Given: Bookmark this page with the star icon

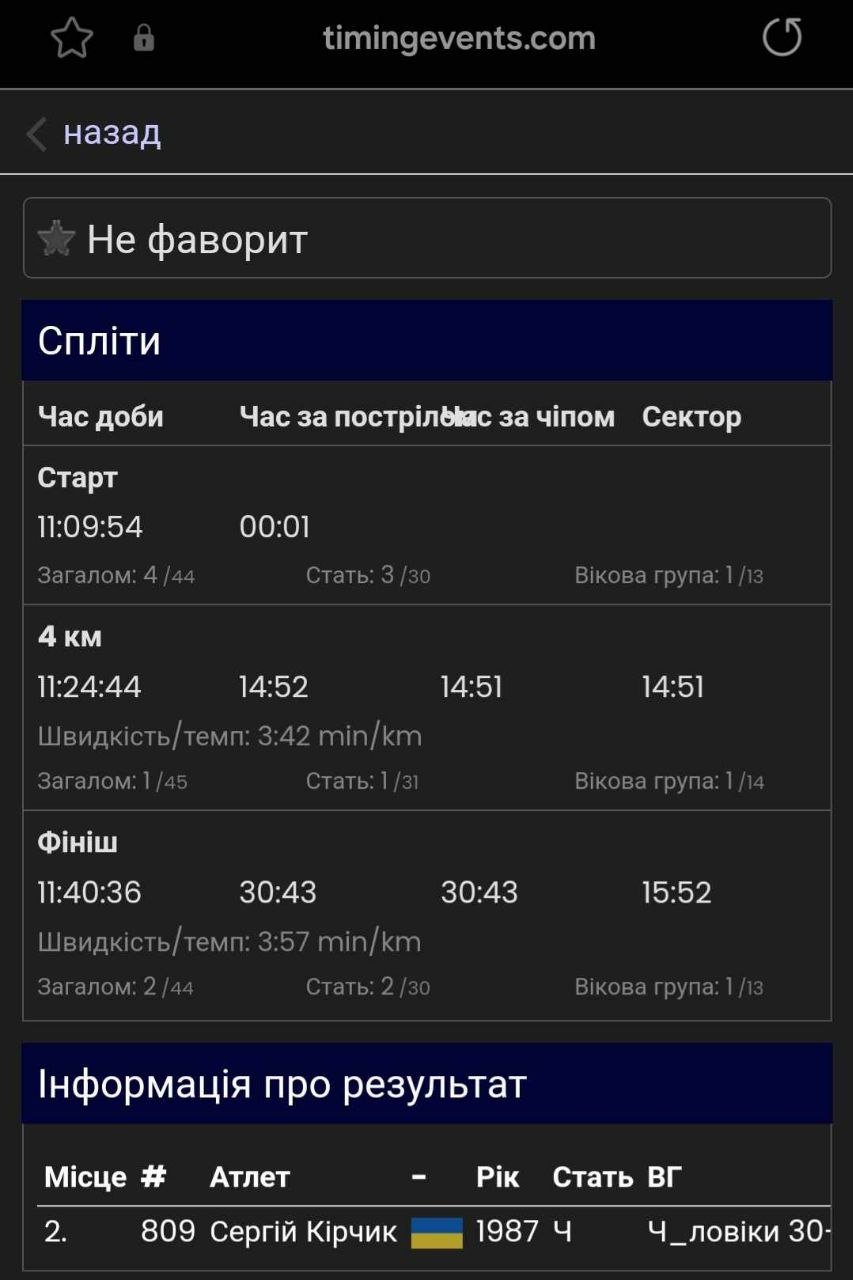Looking at the screenshot, I should [x=71, y=39].
